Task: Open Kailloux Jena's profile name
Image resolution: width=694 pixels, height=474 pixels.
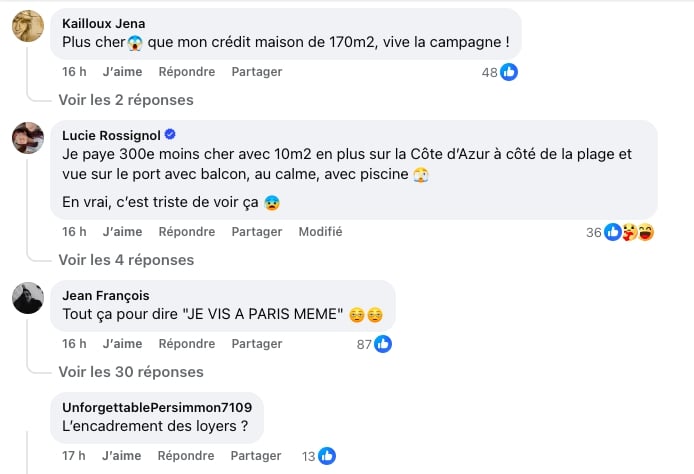Action: point(103,23)
